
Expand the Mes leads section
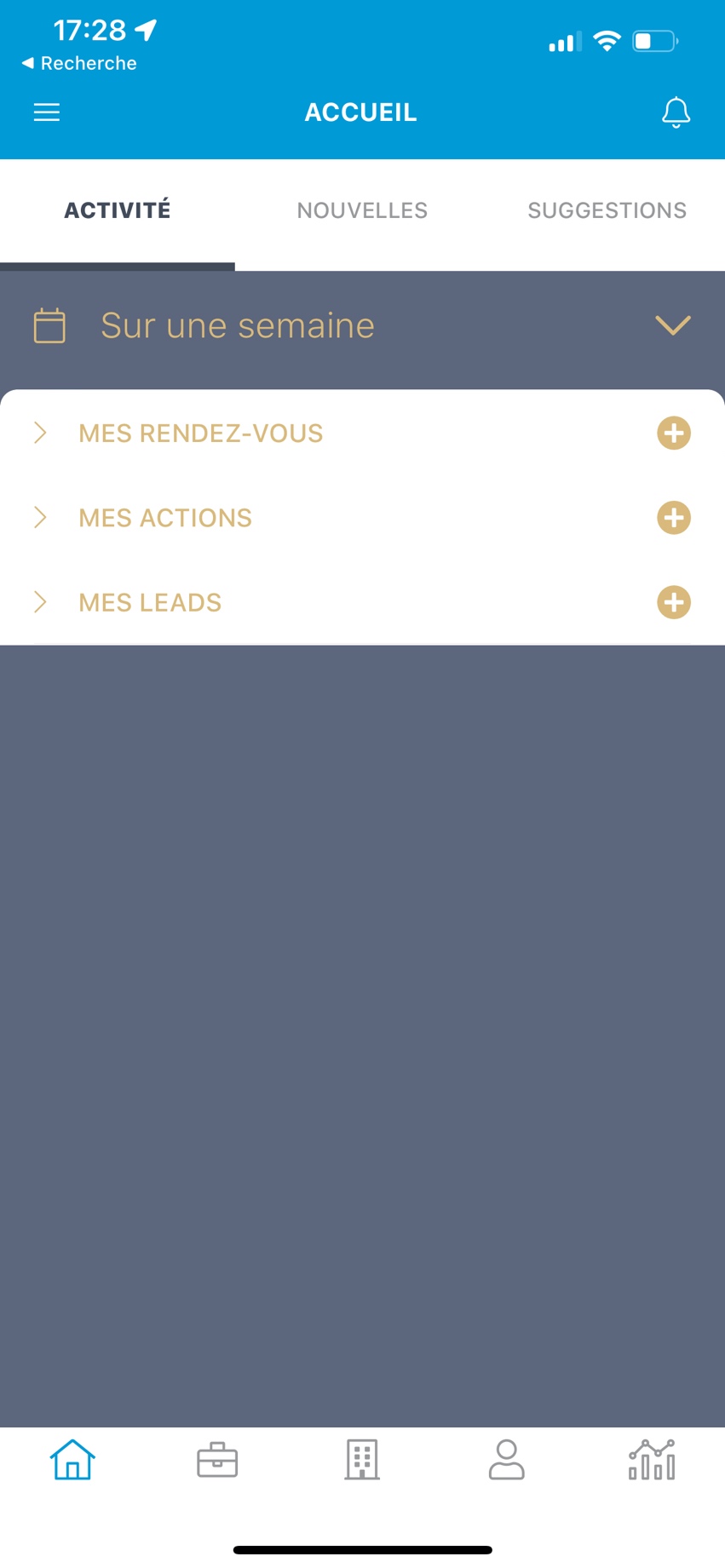click(150, 603)
